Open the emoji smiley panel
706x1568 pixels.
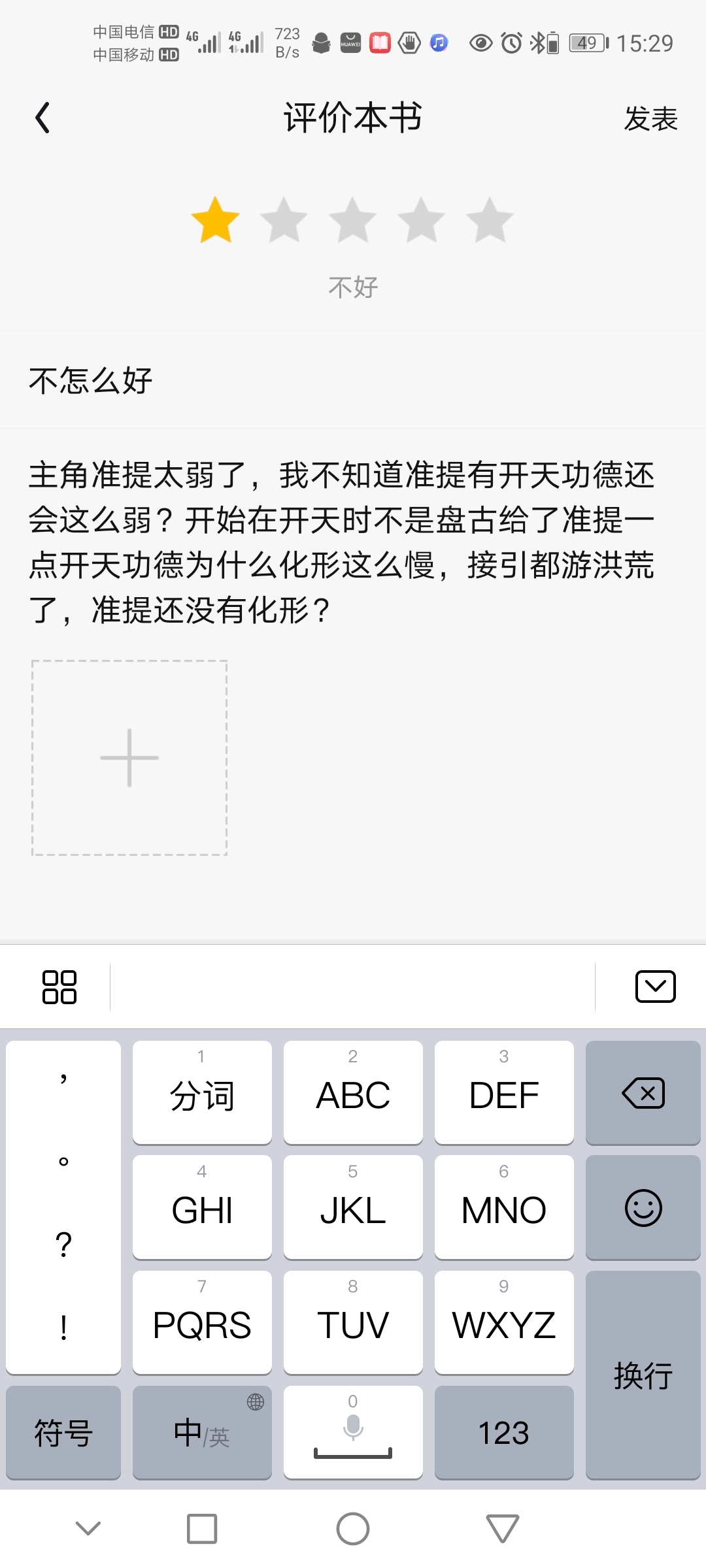(643, 1207)
